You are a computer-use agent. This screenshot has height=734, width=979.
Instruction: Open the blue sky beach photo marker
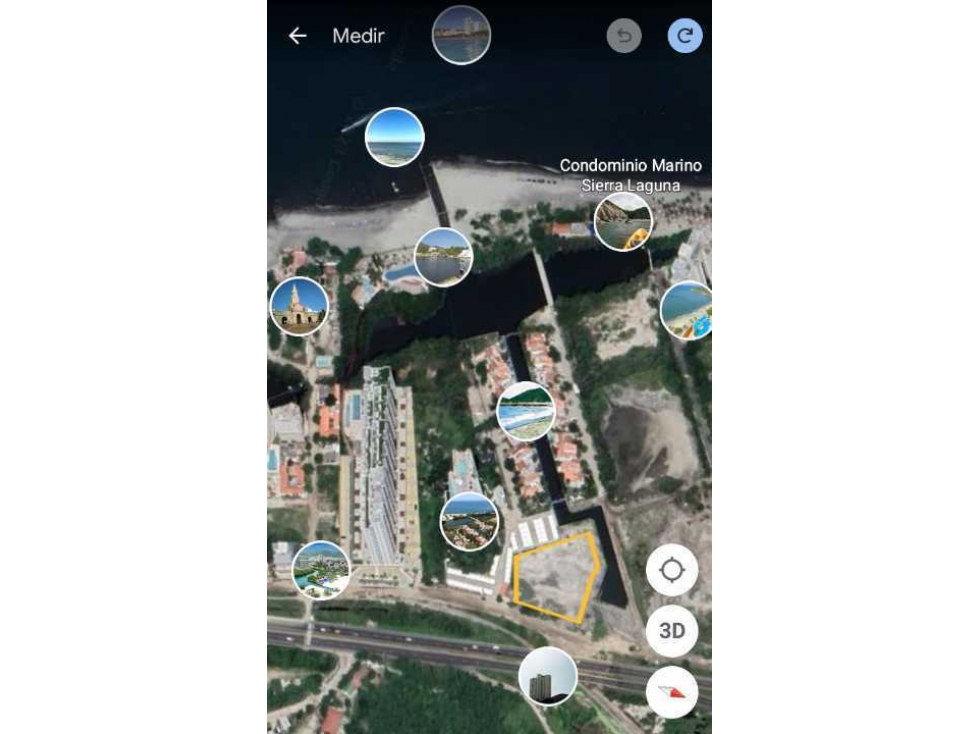coord(395,137)
